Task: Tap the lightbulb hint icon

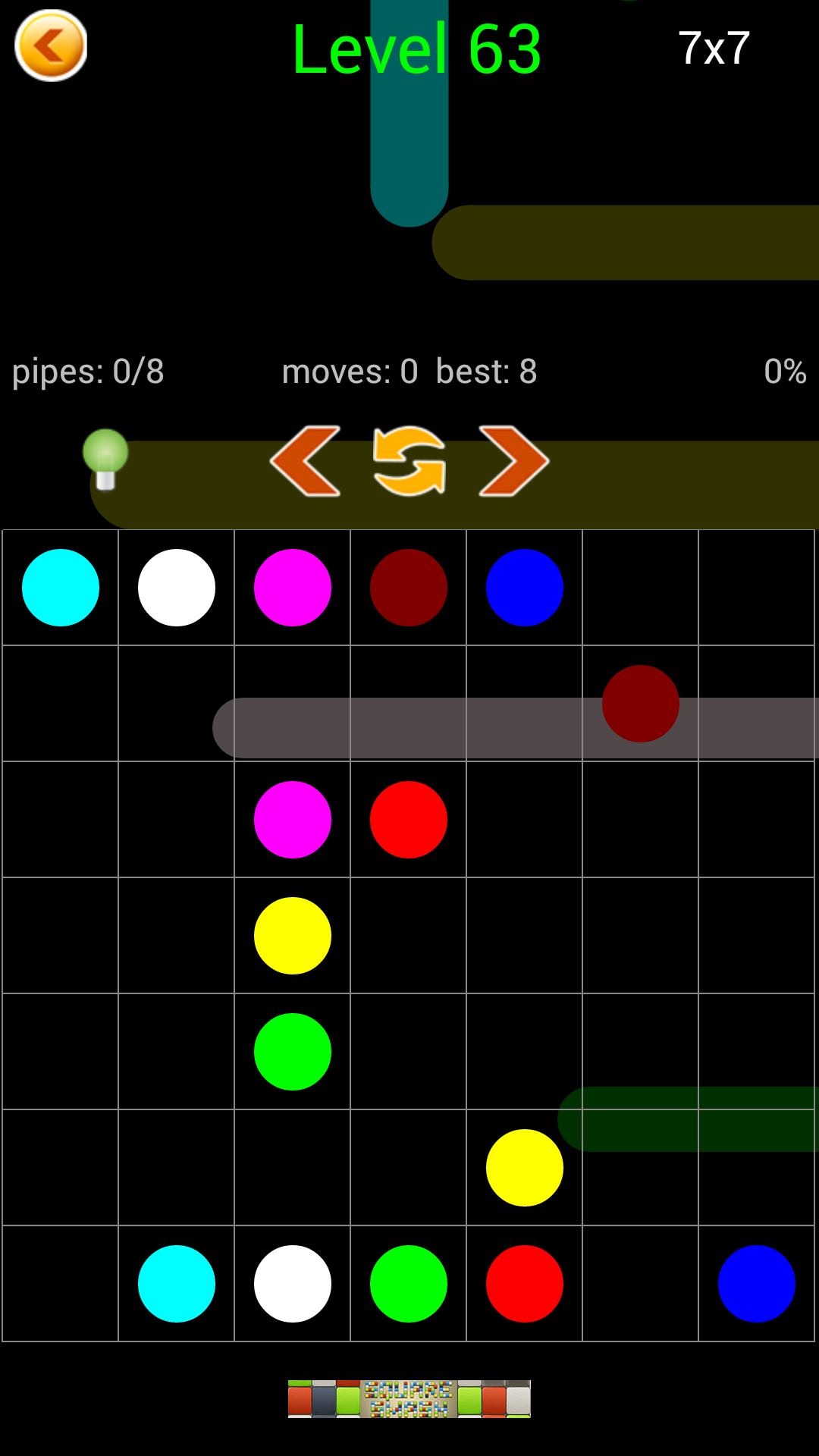Action: click(x=105, y=460)
